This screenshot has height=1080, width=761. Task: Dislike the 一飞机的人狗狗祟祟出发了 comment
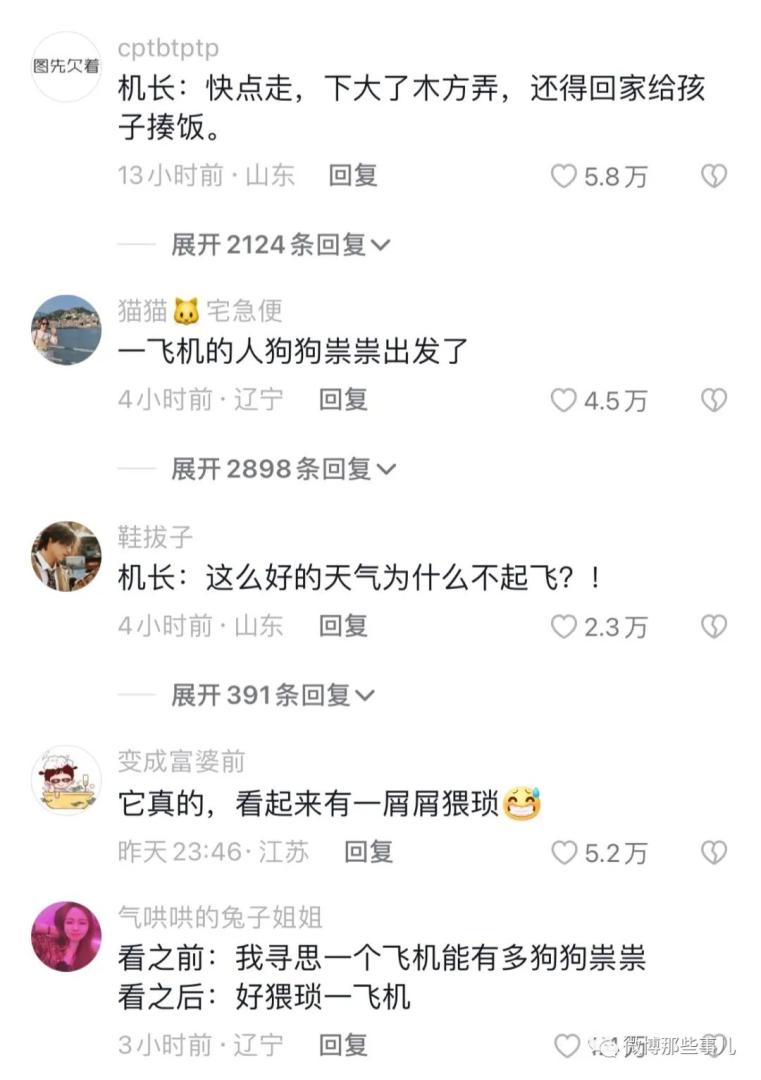[713, 401]
